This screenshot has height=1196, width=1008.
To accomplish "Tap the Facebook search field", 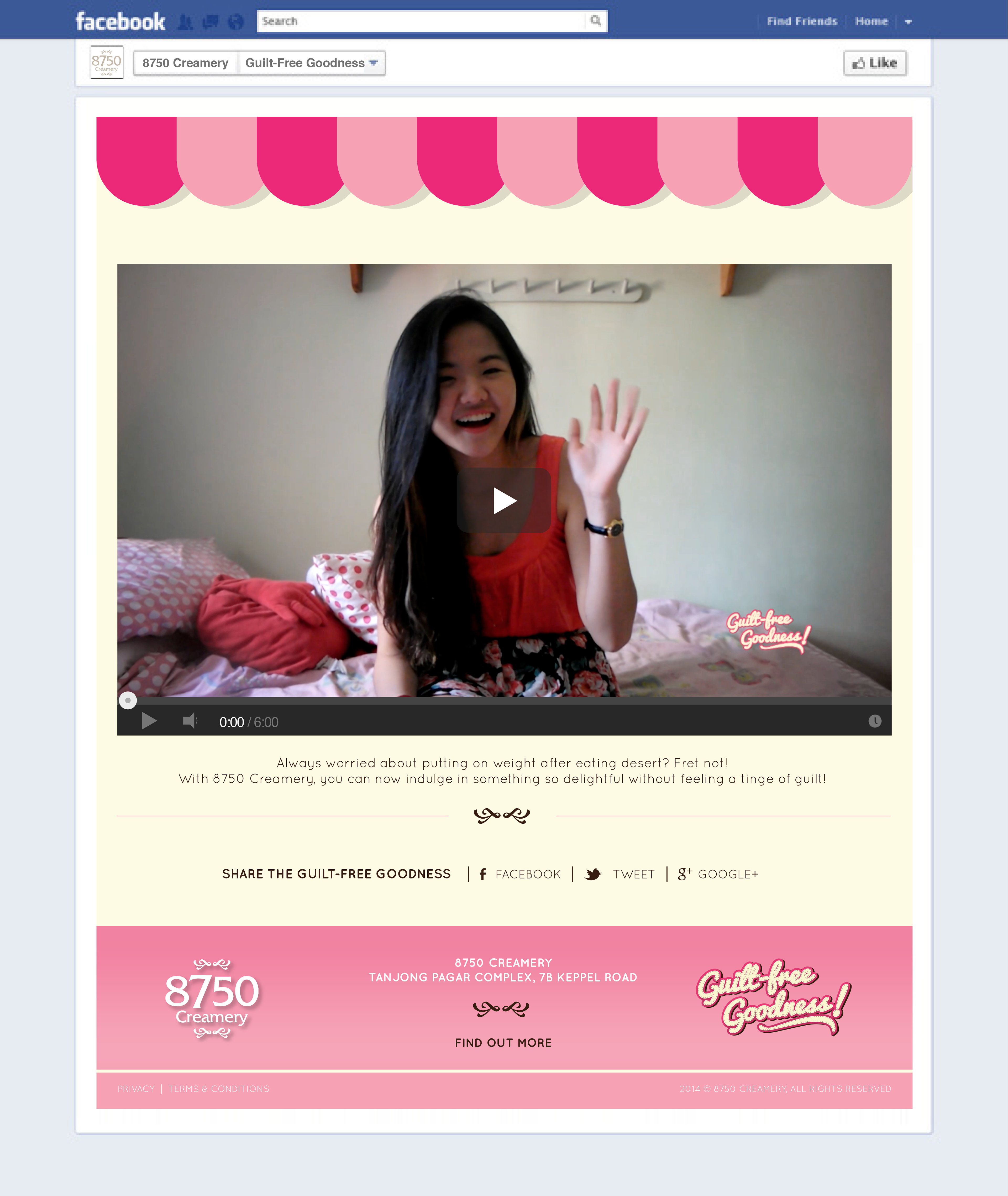I will (x=421, y=21).
